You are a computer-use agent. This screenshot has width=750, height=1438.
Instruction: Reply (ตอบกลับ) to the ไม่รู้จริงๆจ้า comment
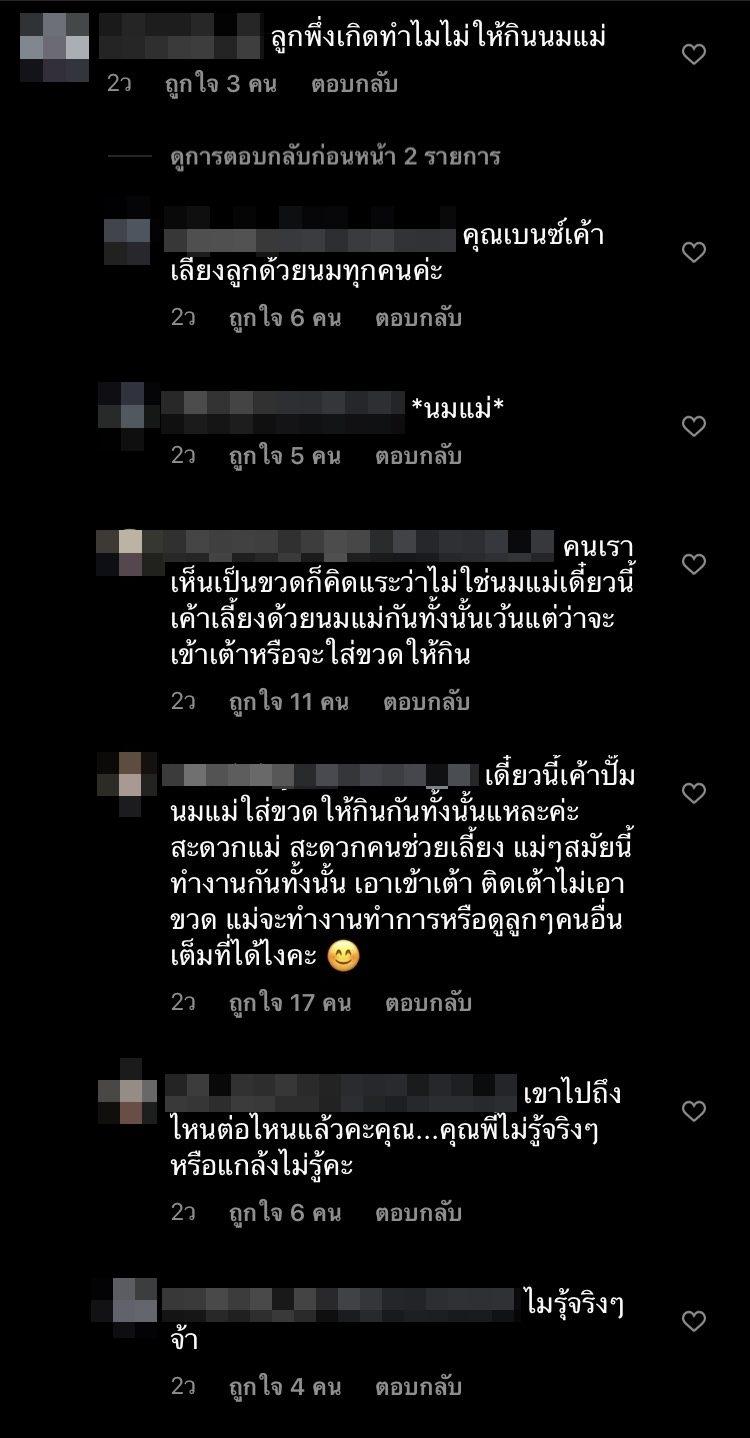418,1387
